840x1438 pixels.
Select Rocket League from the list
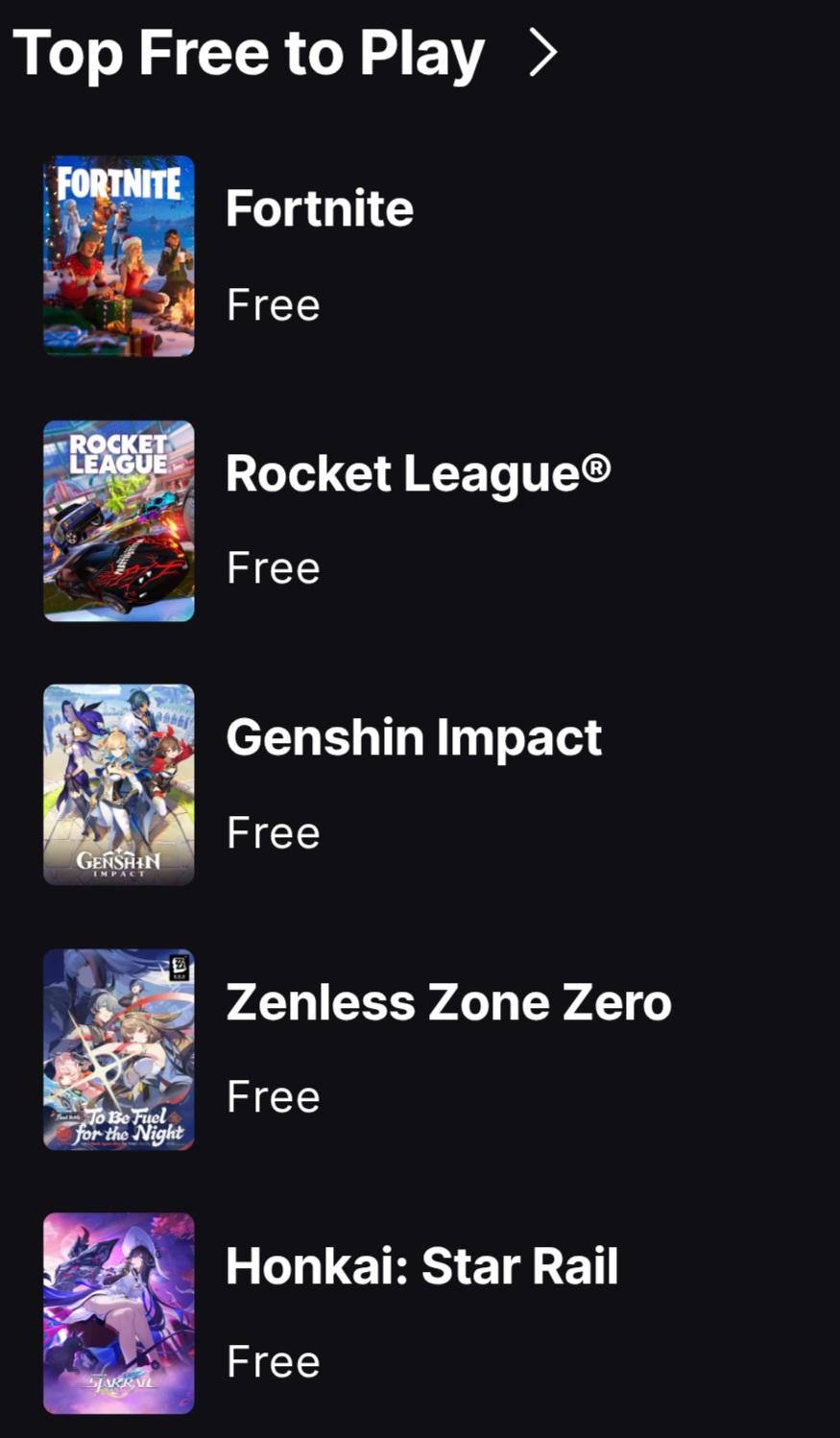417,474
